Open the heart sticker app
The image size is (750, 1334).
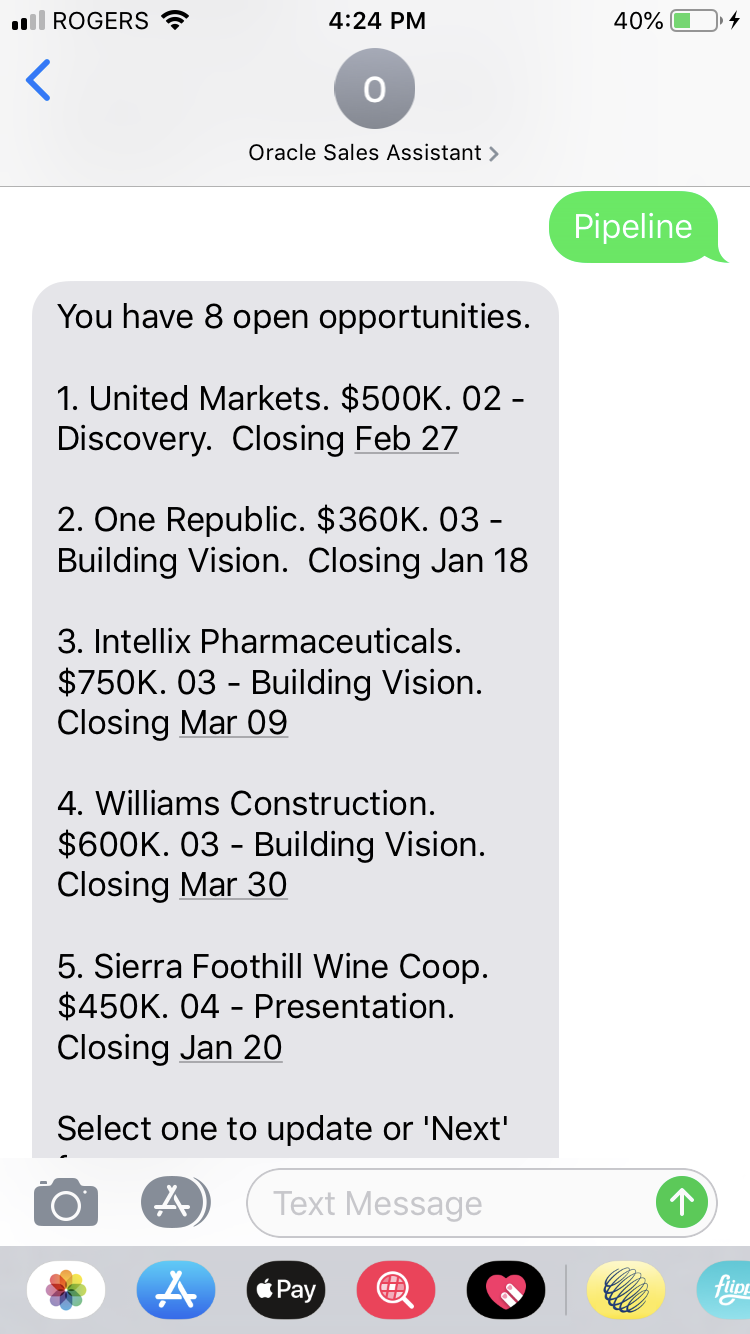[506, 1290]
